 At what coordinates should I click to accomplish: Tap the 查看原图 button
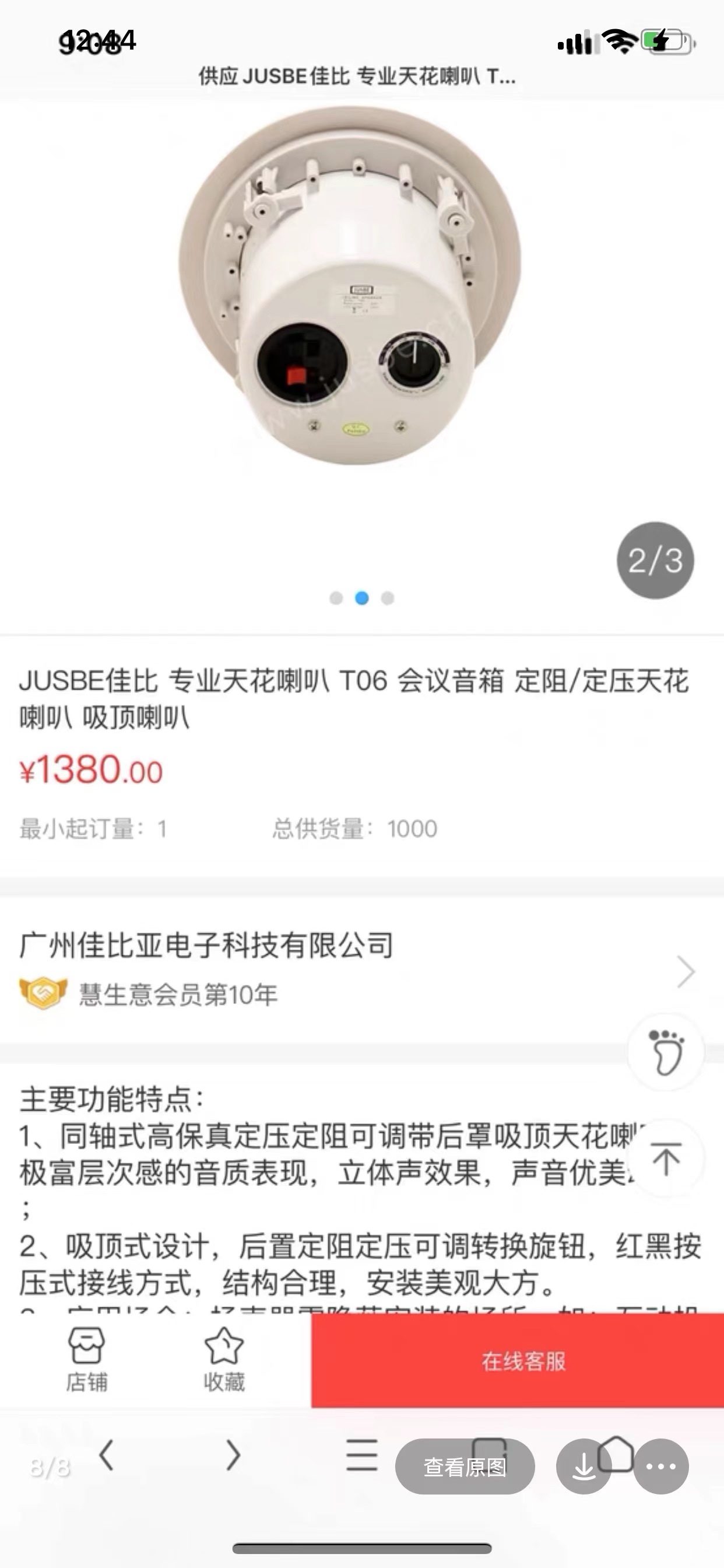coord(465,1467)
